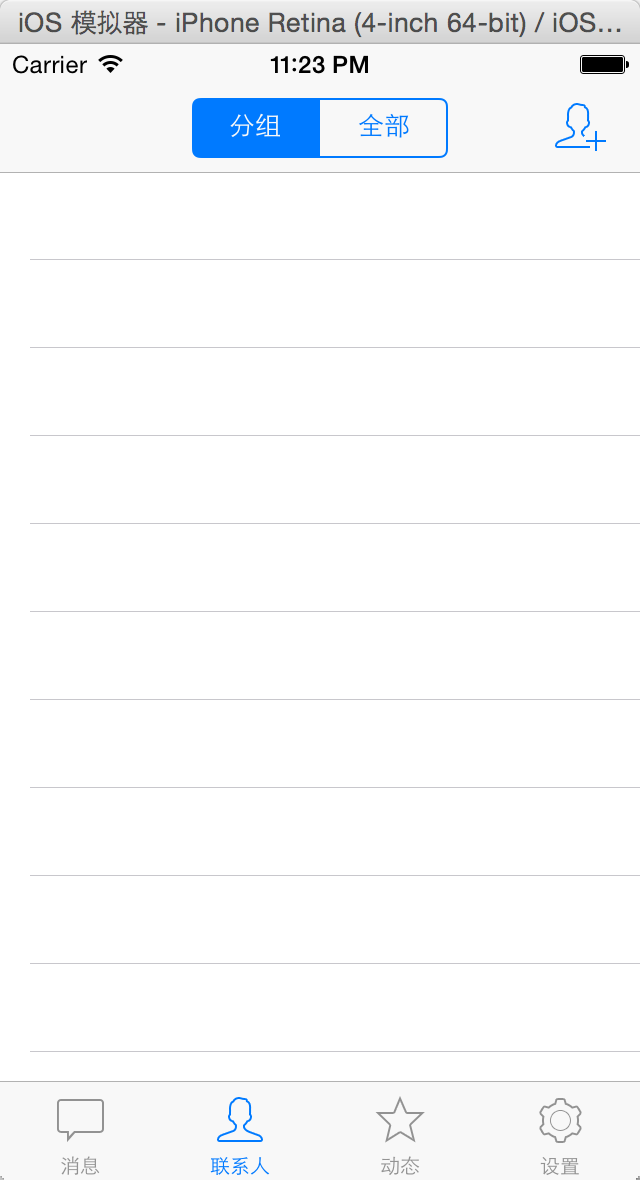Switch to the 全部 segment
640x1180 pixels.
384,128
